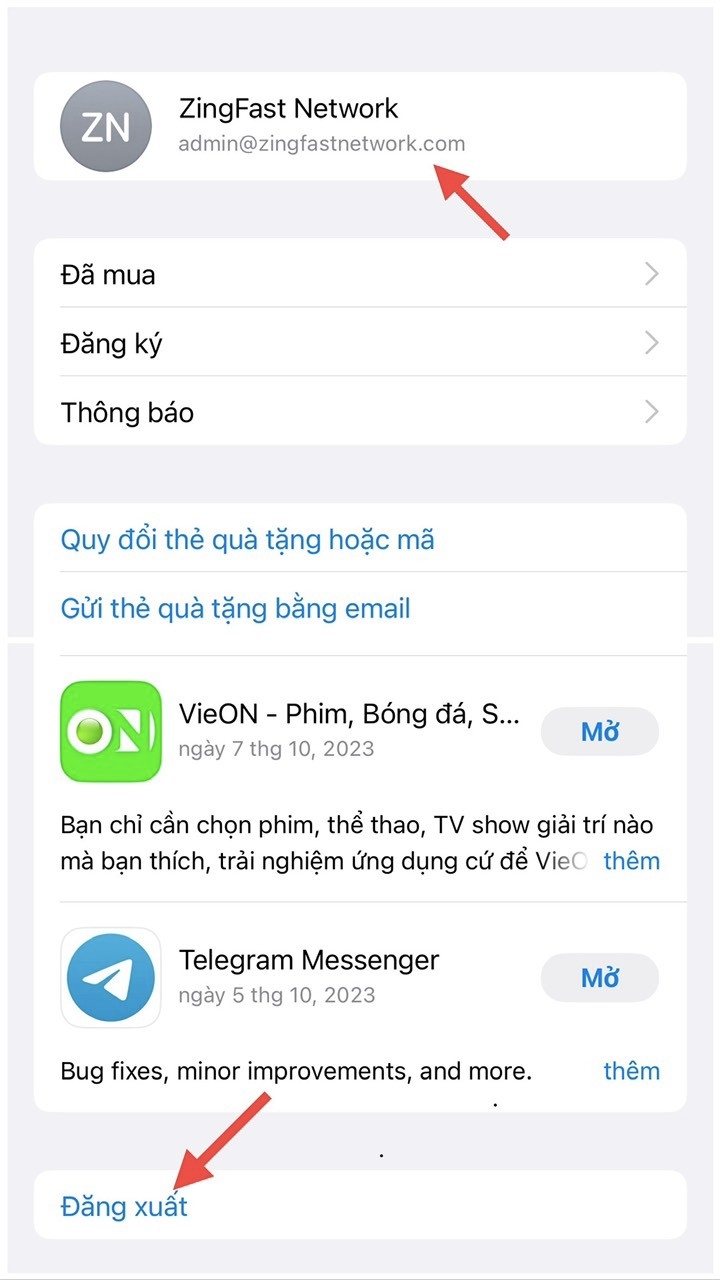
Task: Open the Đăng ký subscriptions row
Action: tap(360, 343)
